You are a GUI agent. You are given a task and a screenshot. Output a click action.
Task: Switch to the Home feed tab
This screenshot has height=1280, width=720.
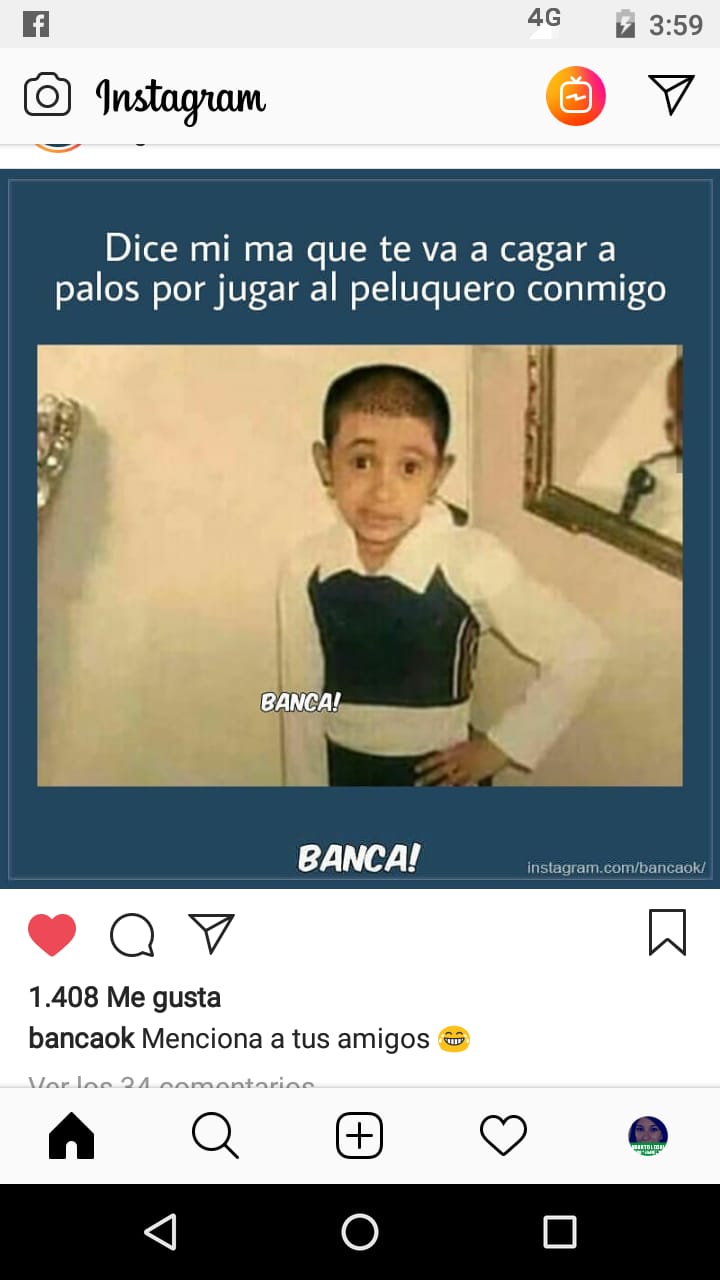point(71,1136)
